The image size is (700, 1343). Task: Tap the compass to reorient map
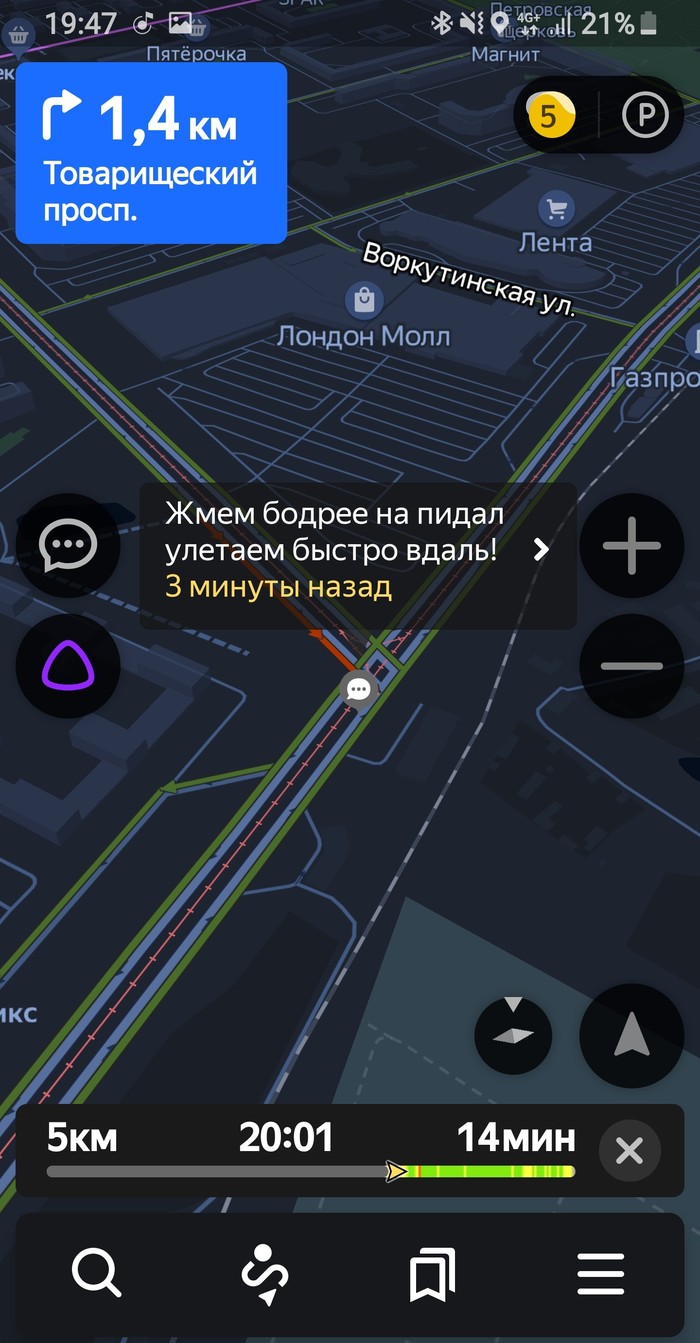tap(512, 1035)
